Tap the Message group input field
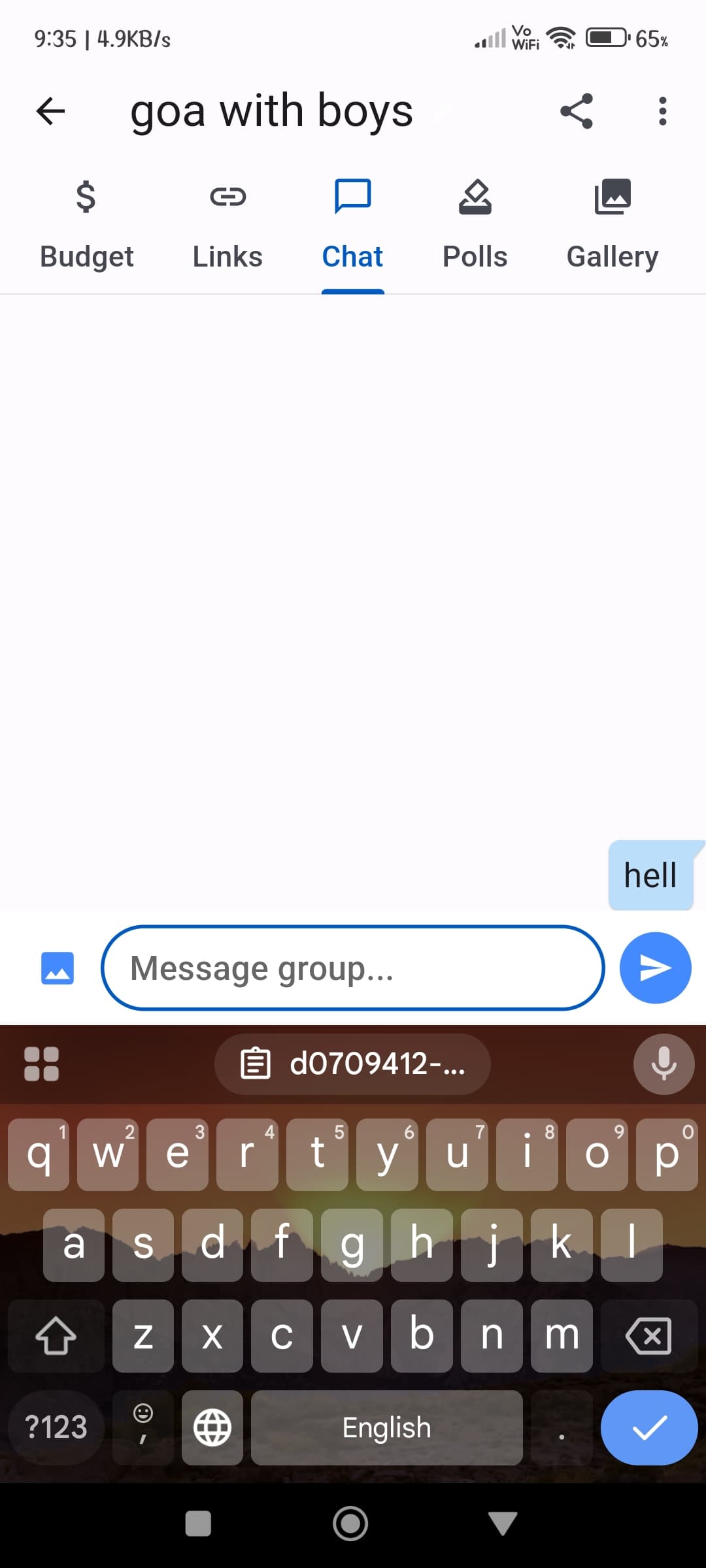Screen dimensions: 706x1568 353,968
